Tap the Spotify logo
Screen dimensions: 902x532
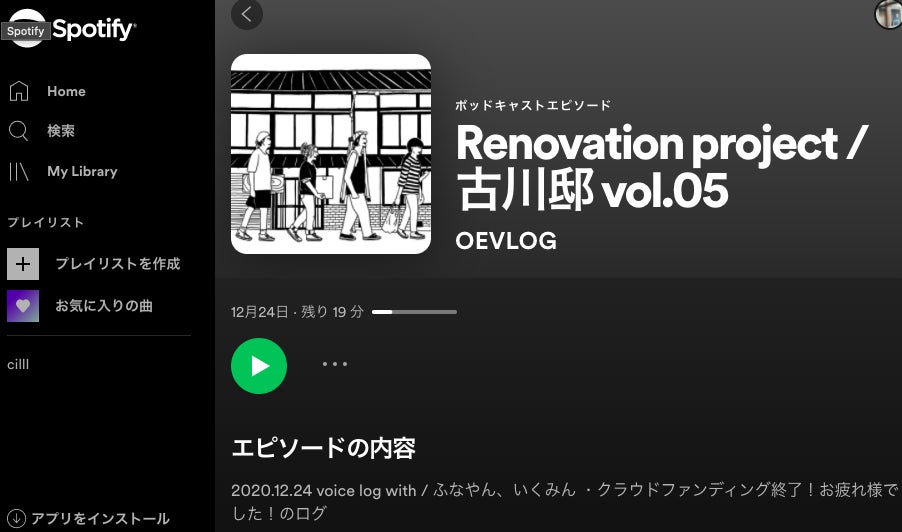click(x=72, y=28)
